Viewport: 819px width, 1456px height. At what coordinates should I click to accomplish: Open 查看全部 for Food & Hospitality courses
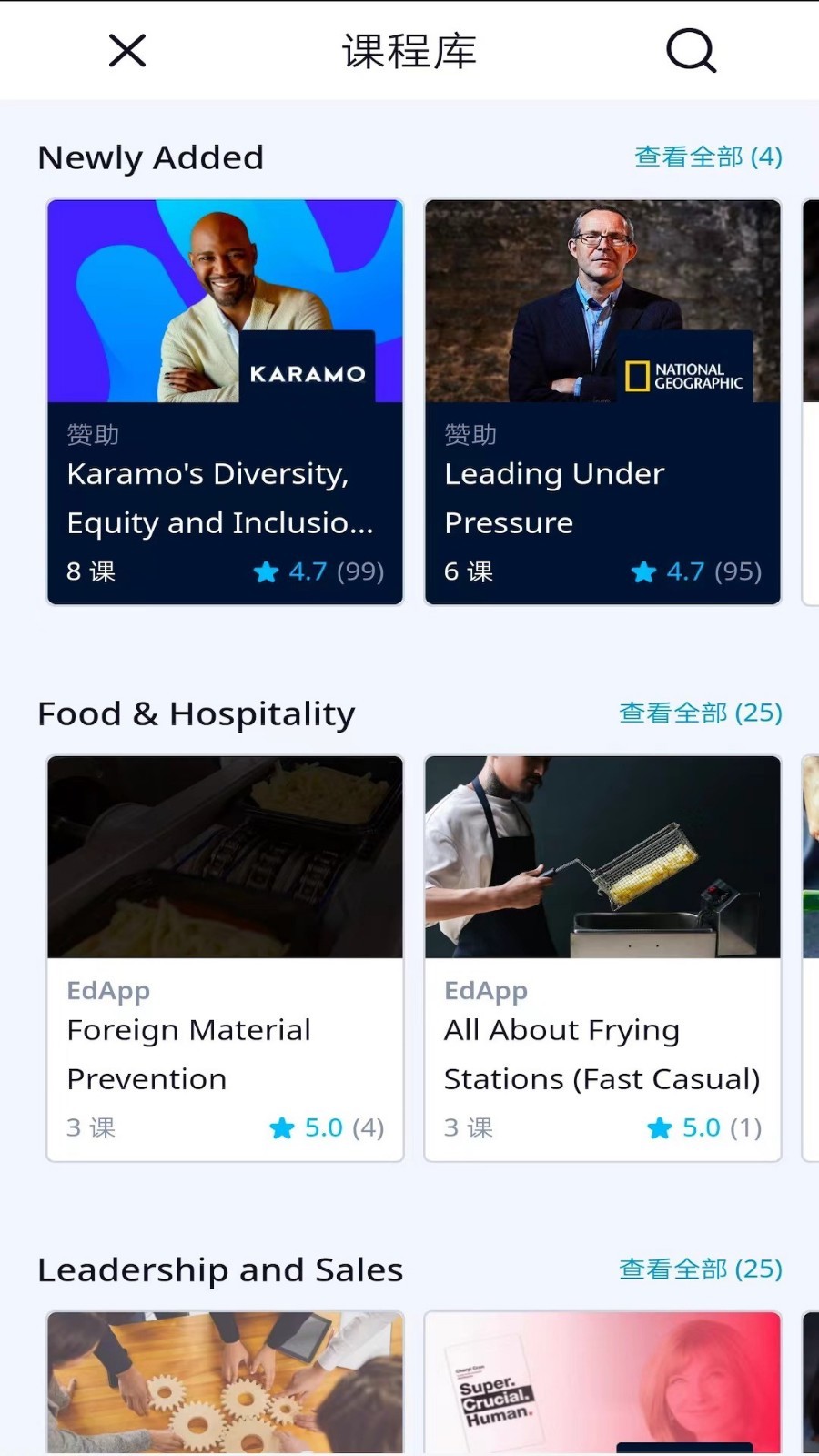click(701, 713)
